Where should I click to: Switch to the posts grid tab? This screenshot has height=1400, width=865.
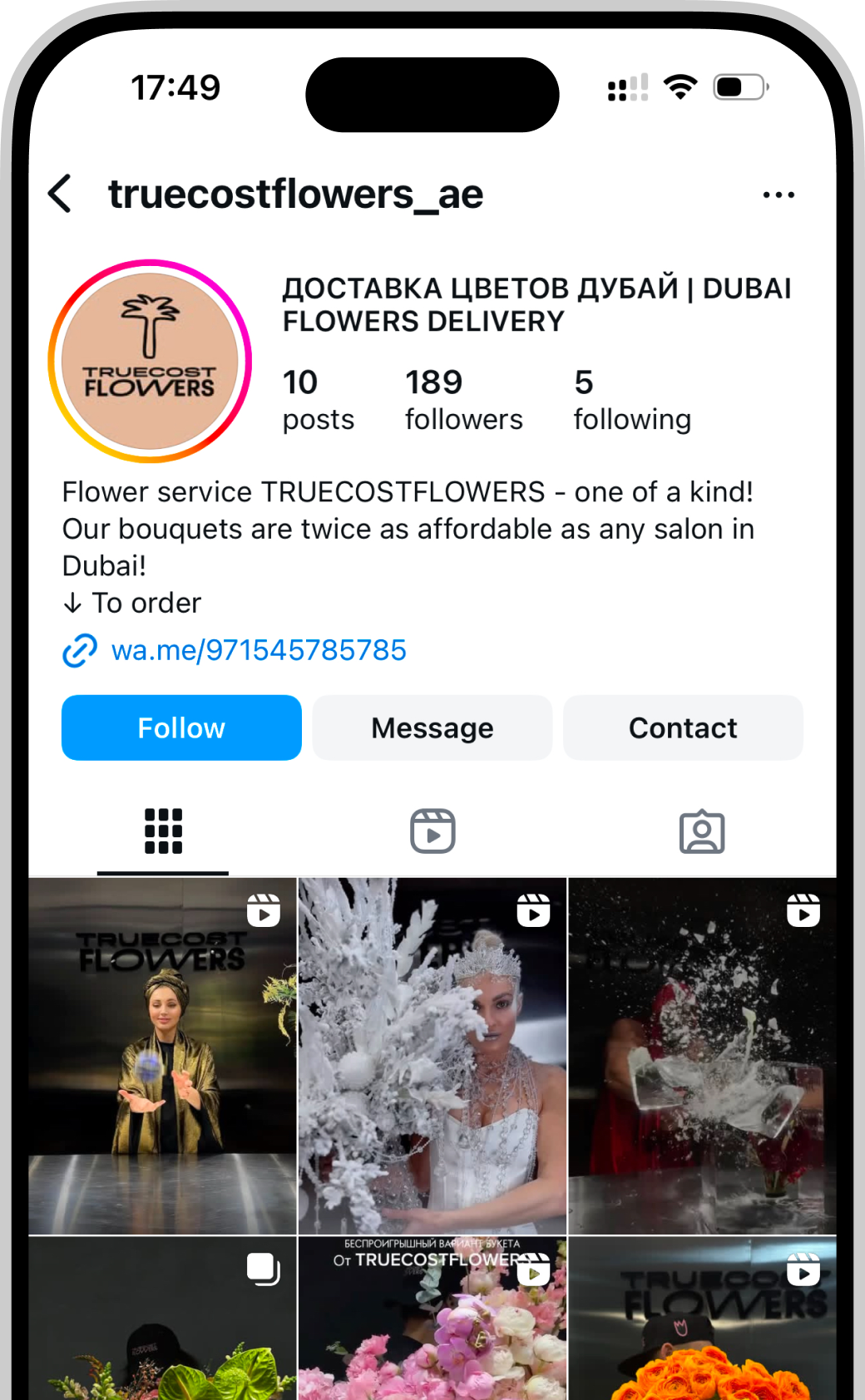pos(163,831)
